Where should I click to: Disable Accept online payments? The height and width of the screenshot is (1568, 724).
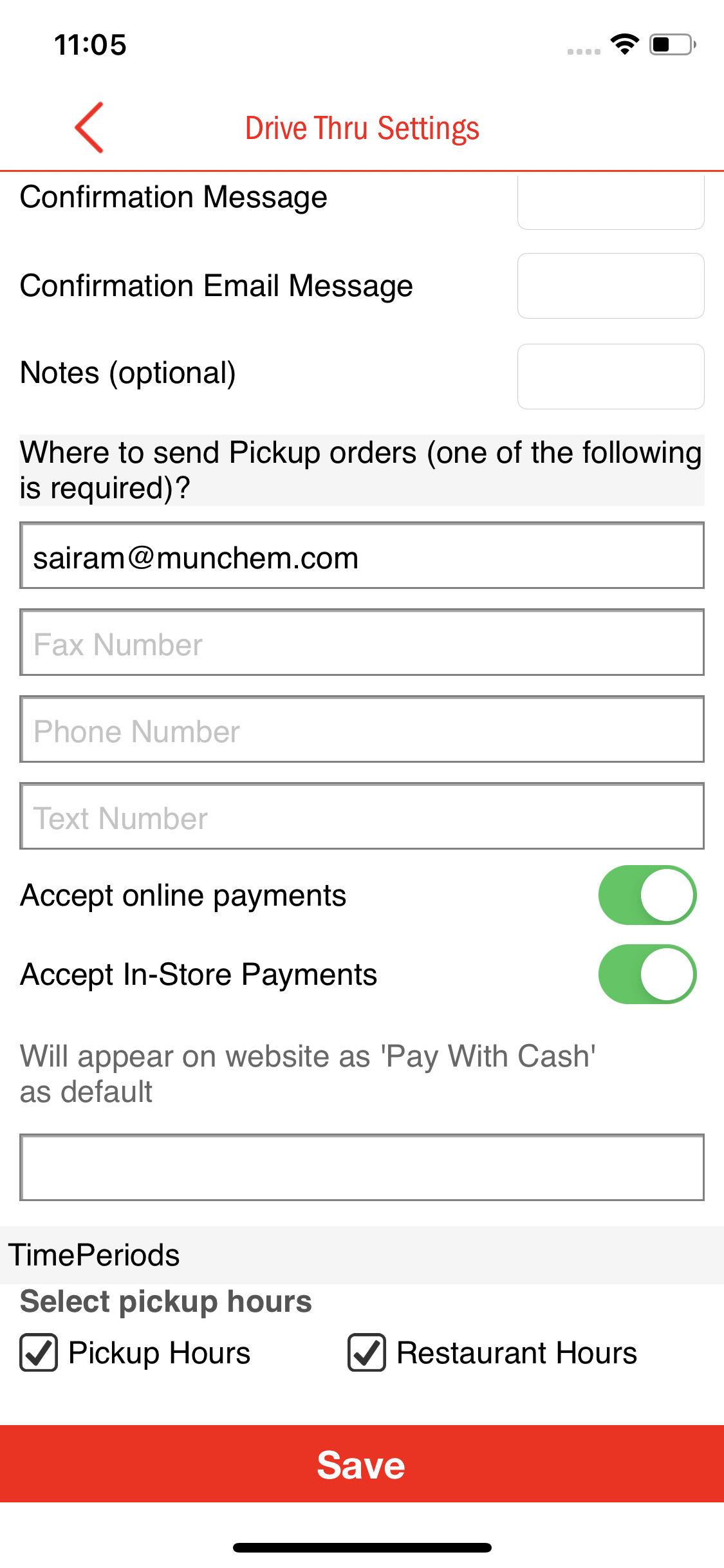click(647, 895)
